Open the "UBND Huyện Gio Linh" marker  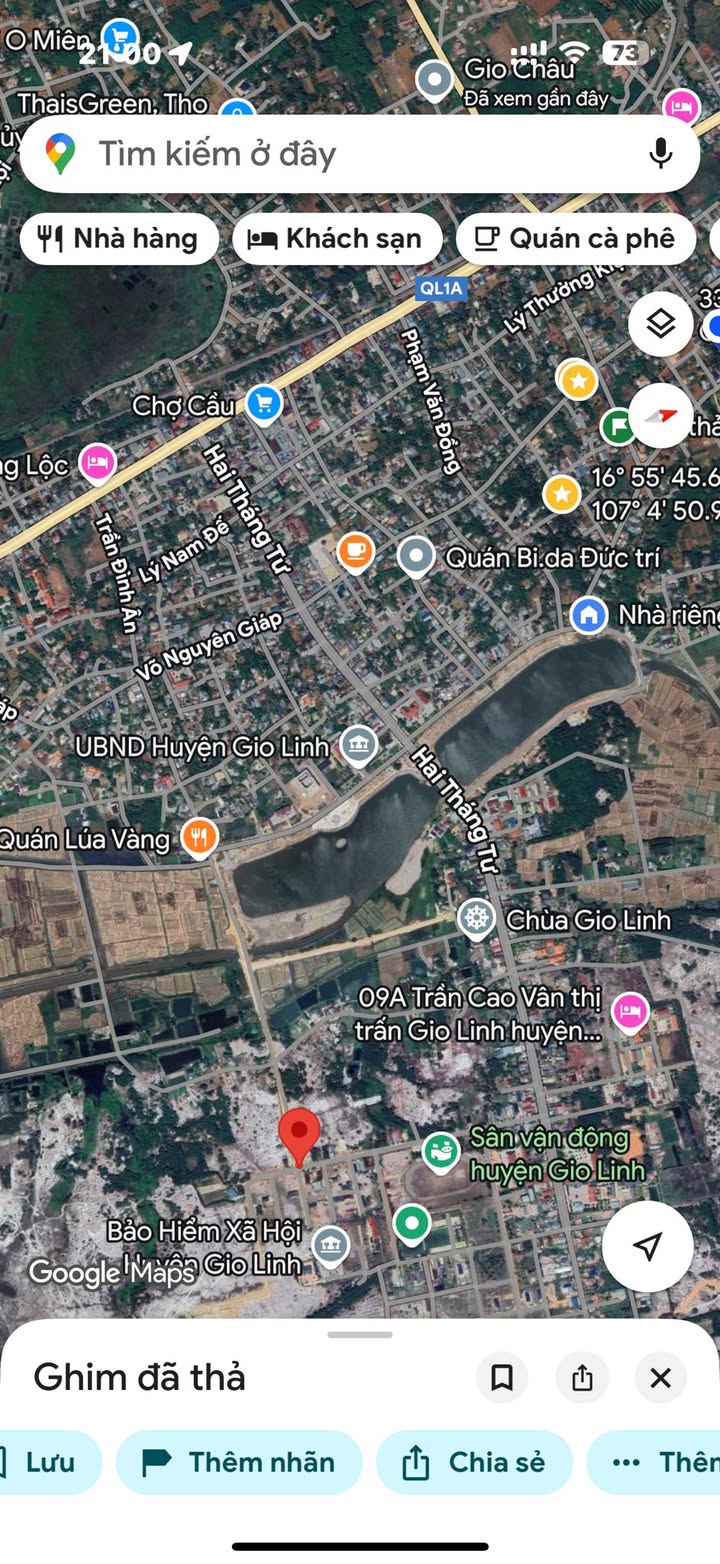coord(358,745)
